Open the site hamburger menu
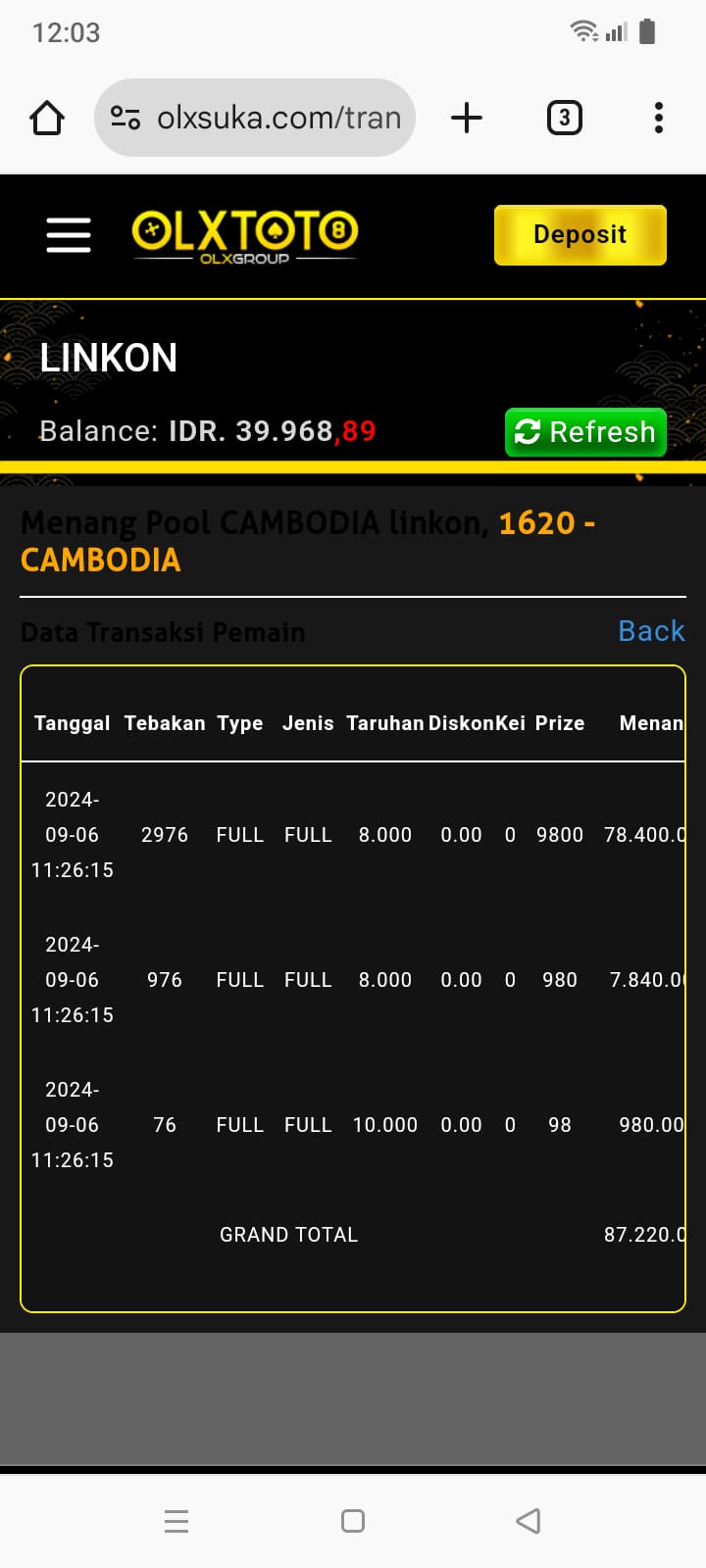The height and width of the screenshot is (1568, 706). 69,235
